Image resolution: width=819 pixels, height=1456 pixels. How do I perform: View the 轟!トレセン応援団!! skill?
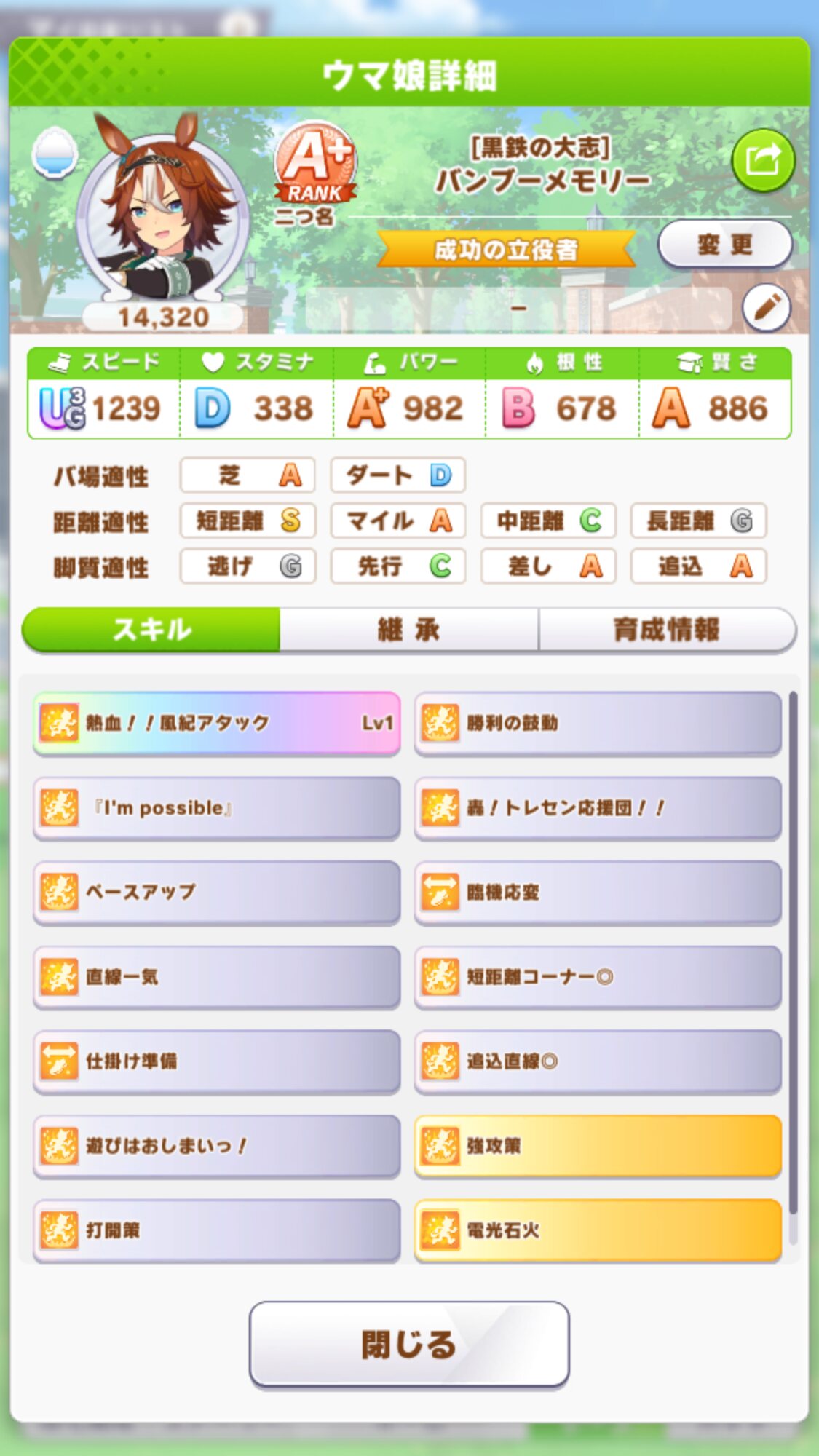pyautogui.click(x=597, y=807)
